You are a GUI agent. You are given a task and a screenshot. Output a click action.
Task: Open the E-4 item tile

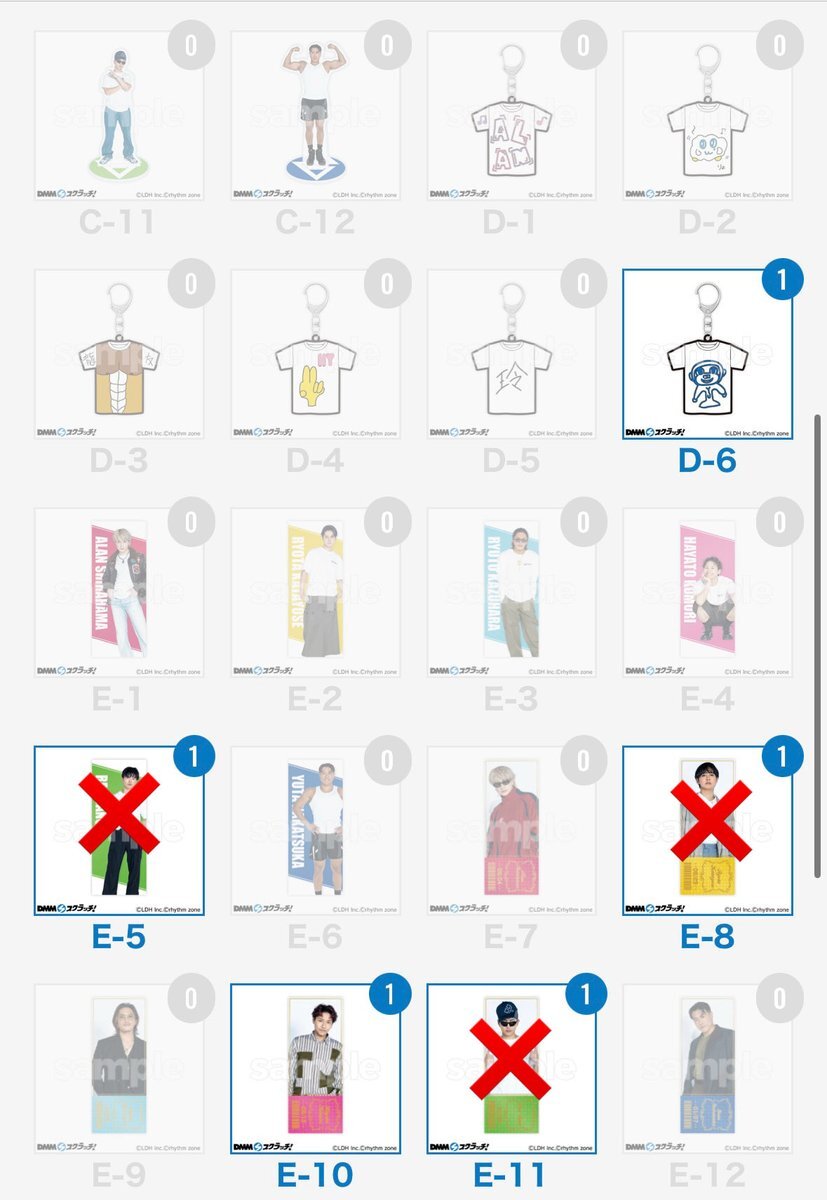click(707, 592)
